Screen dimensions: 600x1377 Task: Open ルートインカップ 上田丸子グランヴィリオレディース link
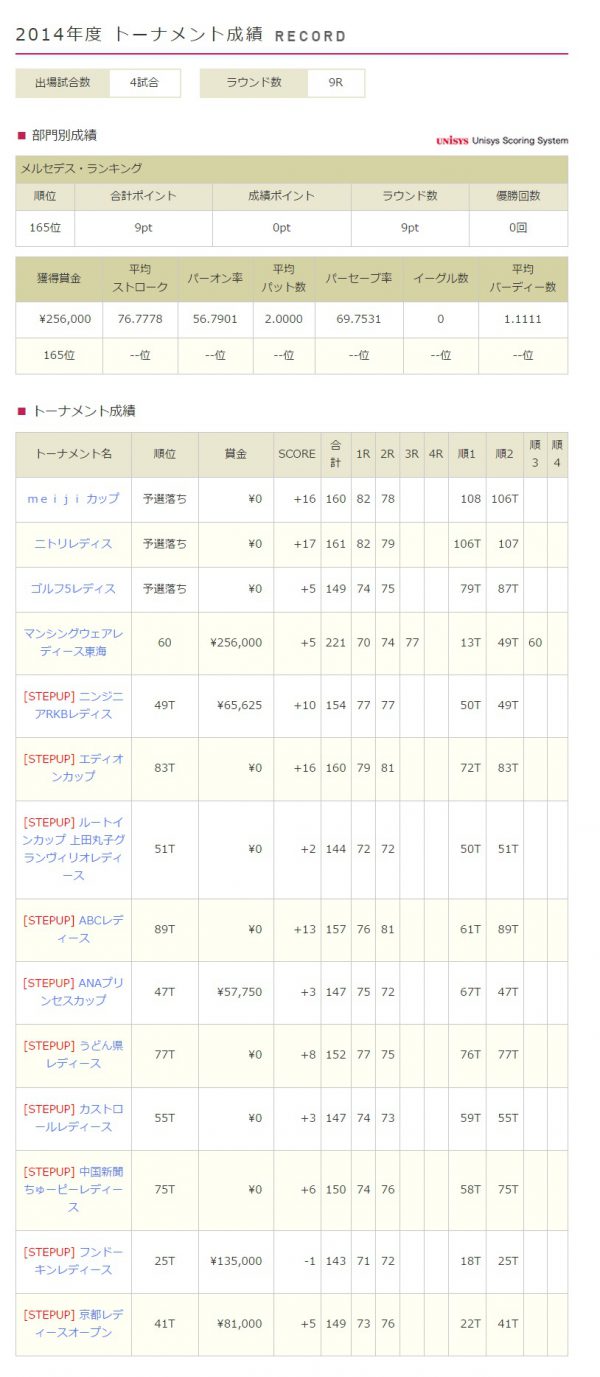coord(73,848)
